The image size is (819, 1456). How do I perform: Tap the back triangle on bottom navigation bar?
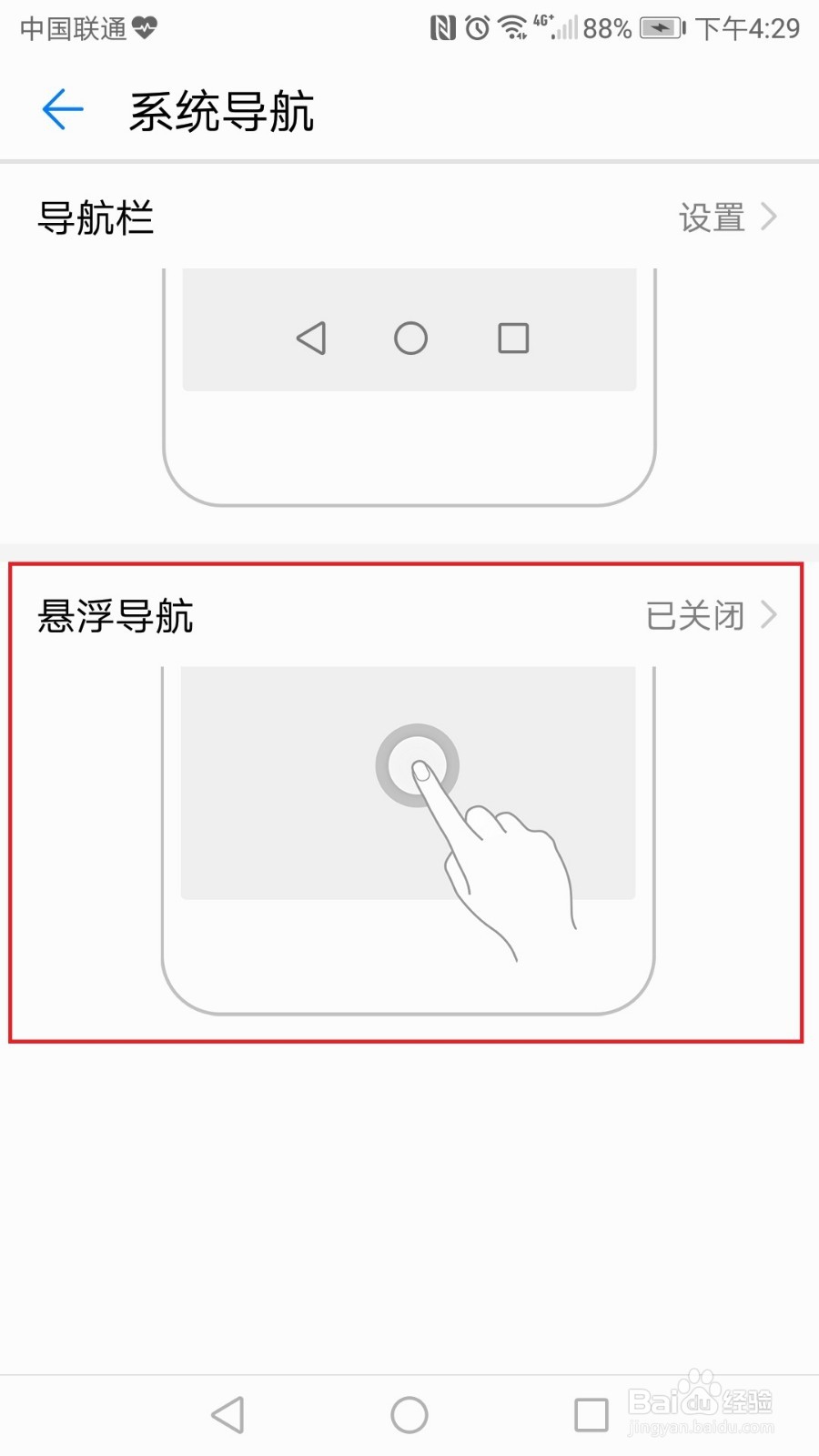coord(228,1413)
